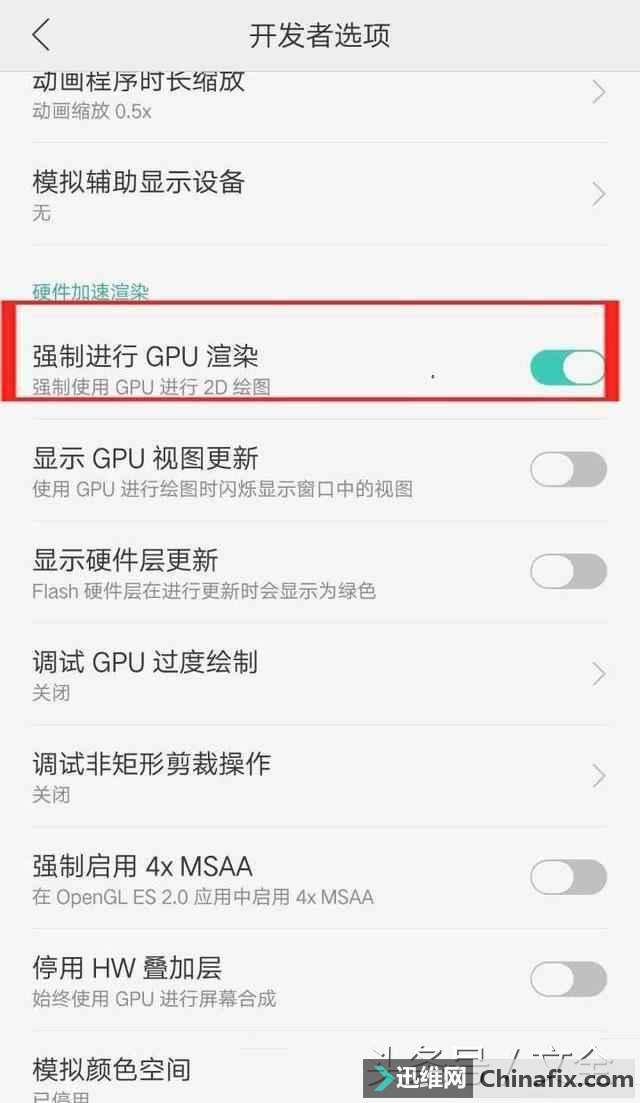This screenshot has height=1103, width=640.
Task: Switch on 停用 HW 叠加层
Action: coord(567,979)
